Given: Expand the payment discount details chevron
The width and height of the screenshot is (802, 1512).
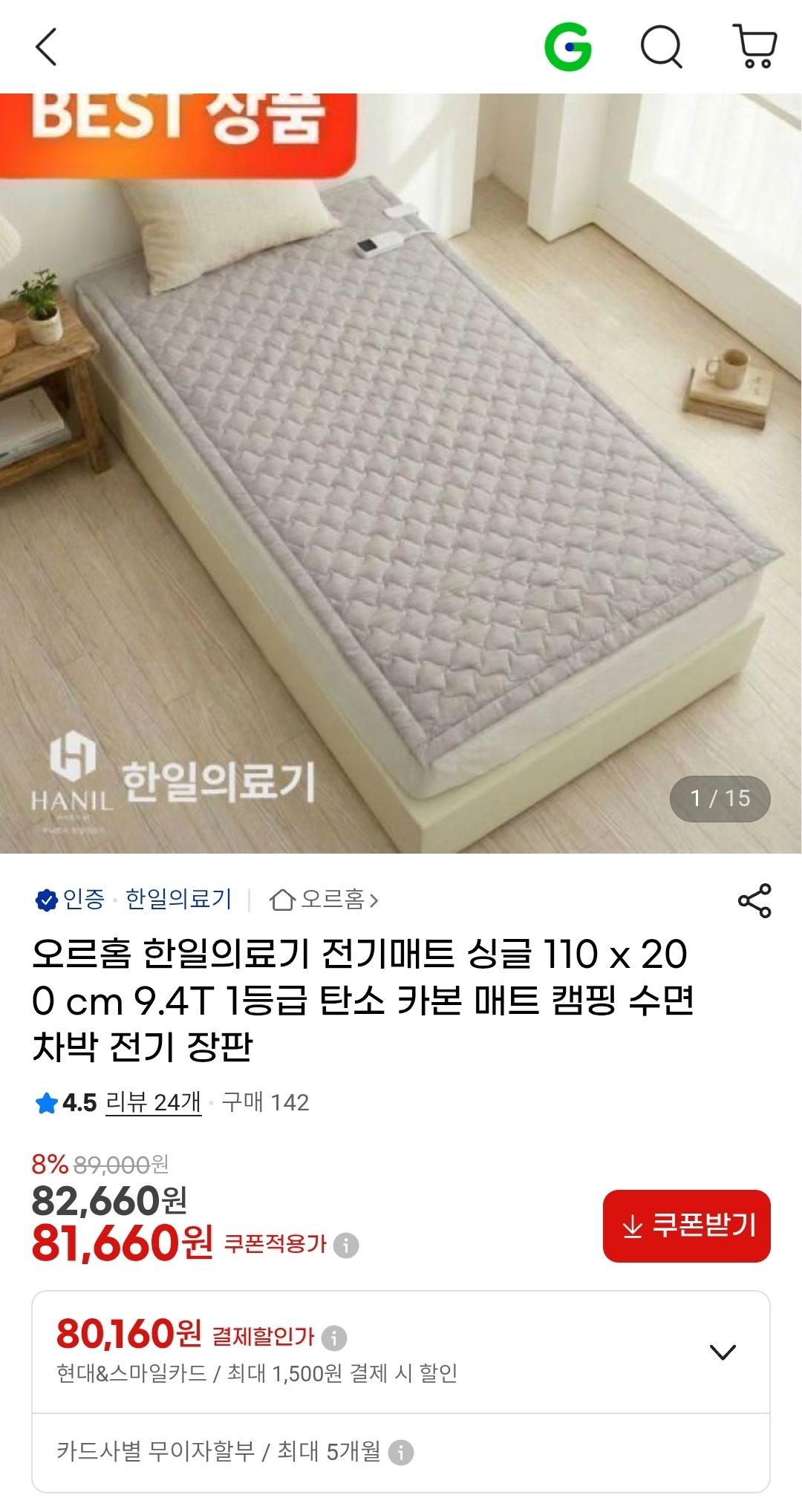Looking at the screenshot, I should pyautogui.click(x=723, y=1352).
